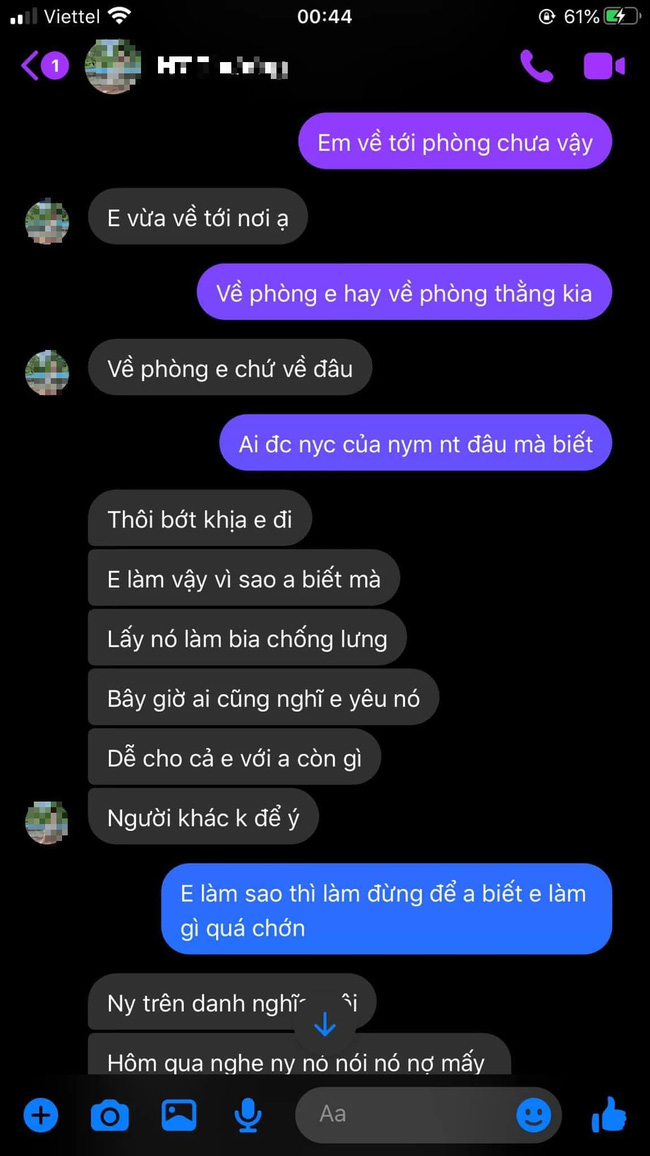Open the camera to take a photo

[x=109, y=1114]
